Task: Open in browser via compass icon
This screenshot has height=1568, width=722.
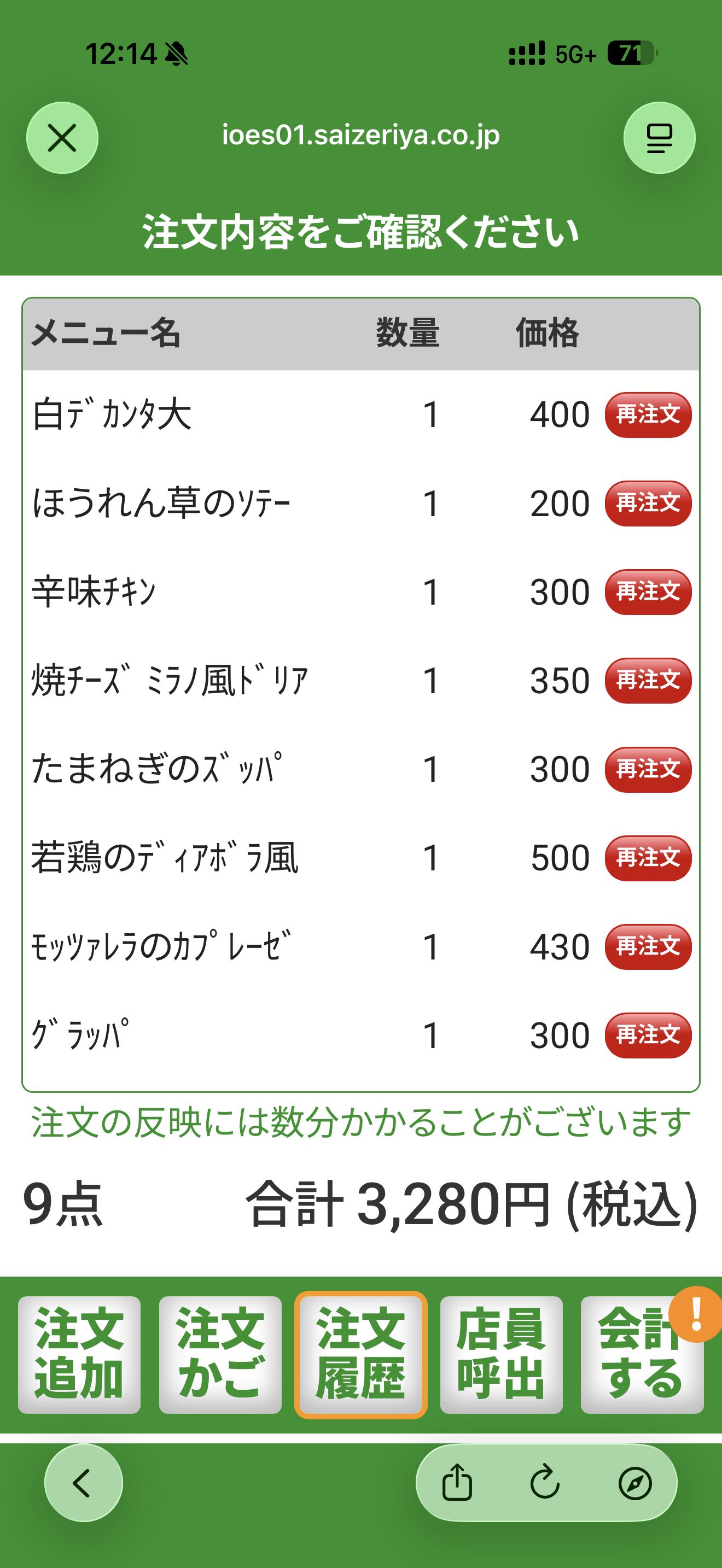Action: [635, 1482]
